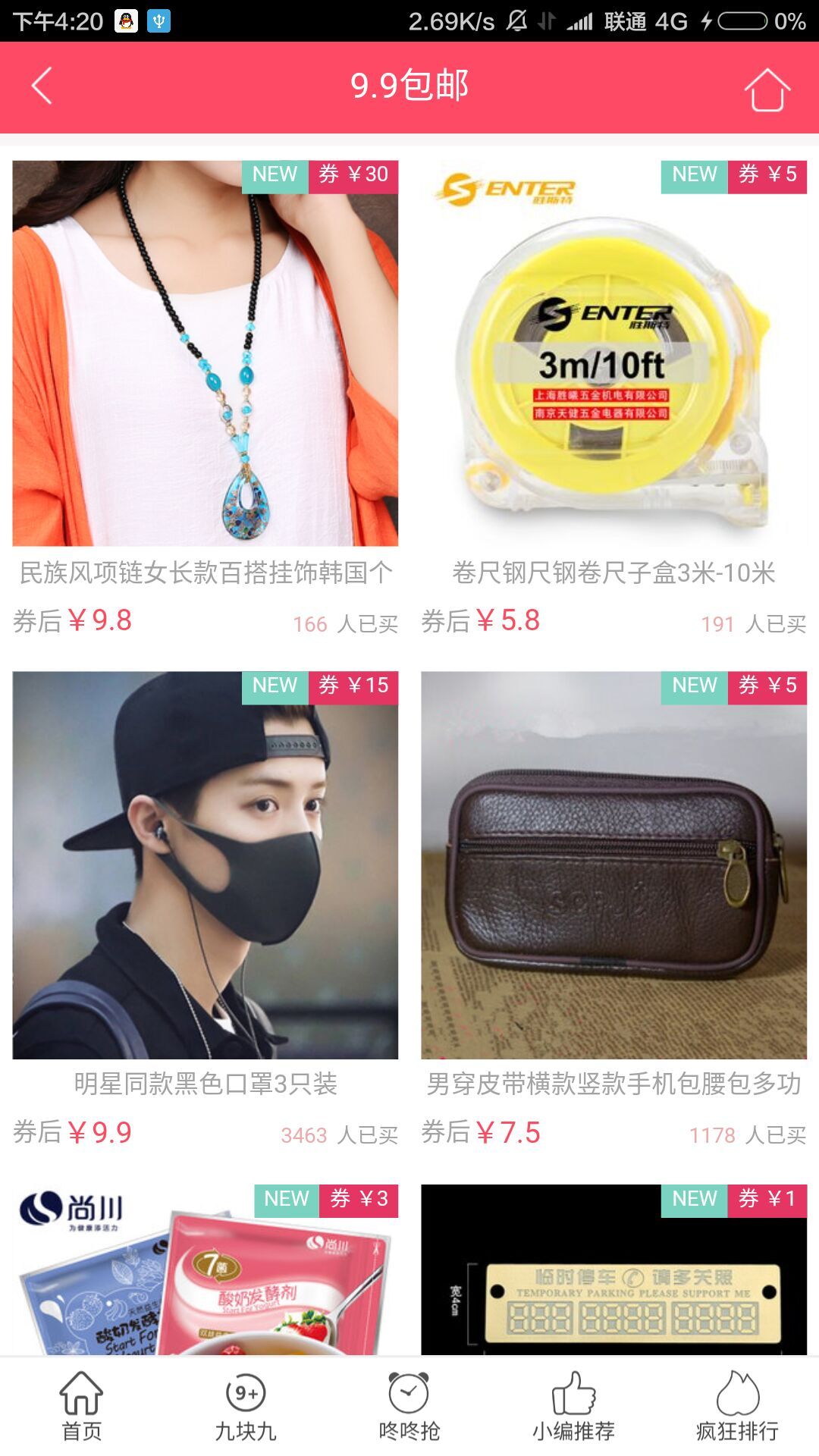
Task: Go to the 小编推荐 tab
Action: point(573,1407)
